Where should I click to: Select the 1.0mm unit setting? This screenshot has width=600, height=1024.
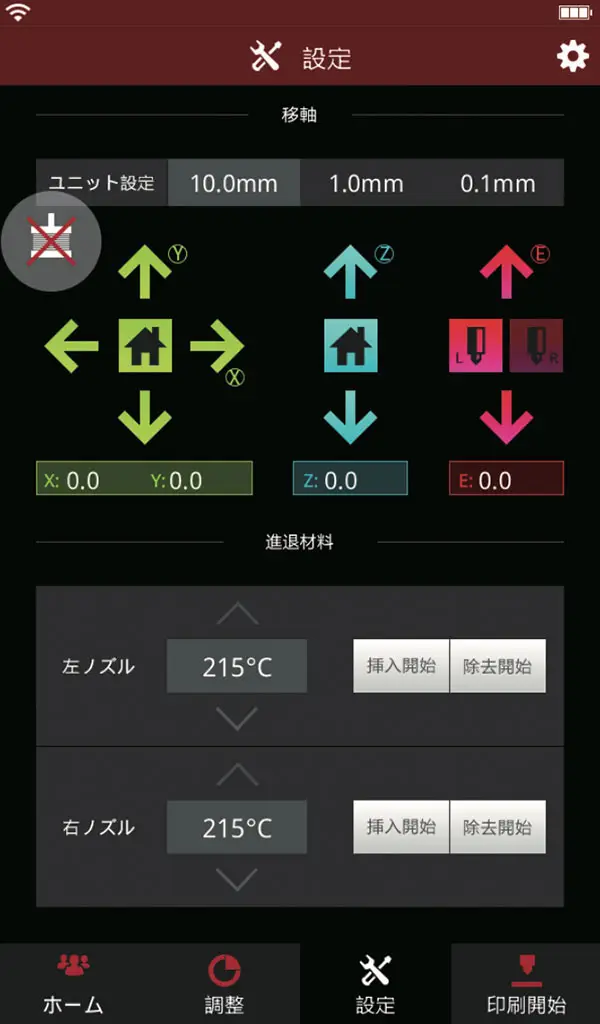366,184
